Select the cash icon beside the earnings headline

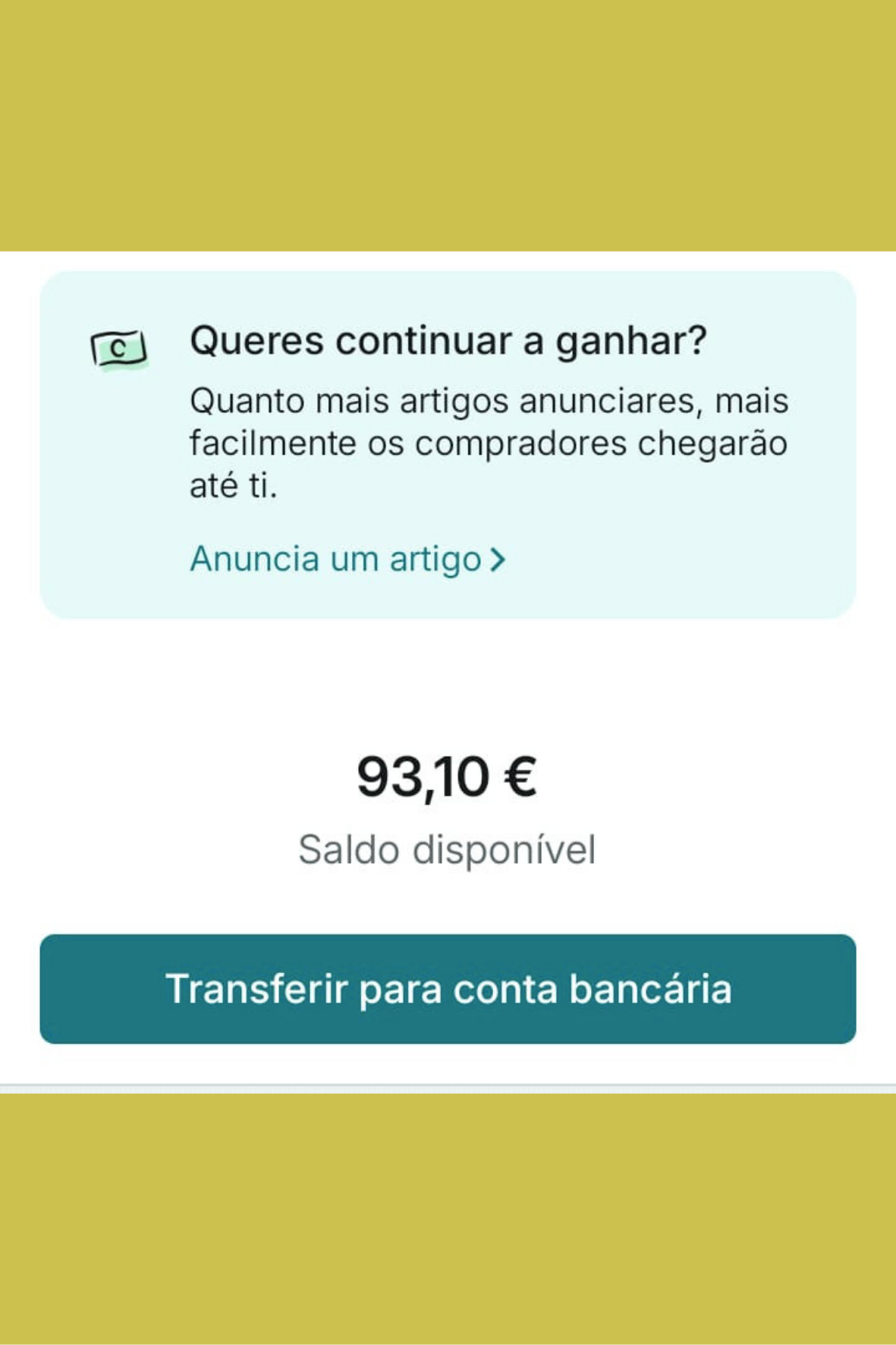point(119,348)
